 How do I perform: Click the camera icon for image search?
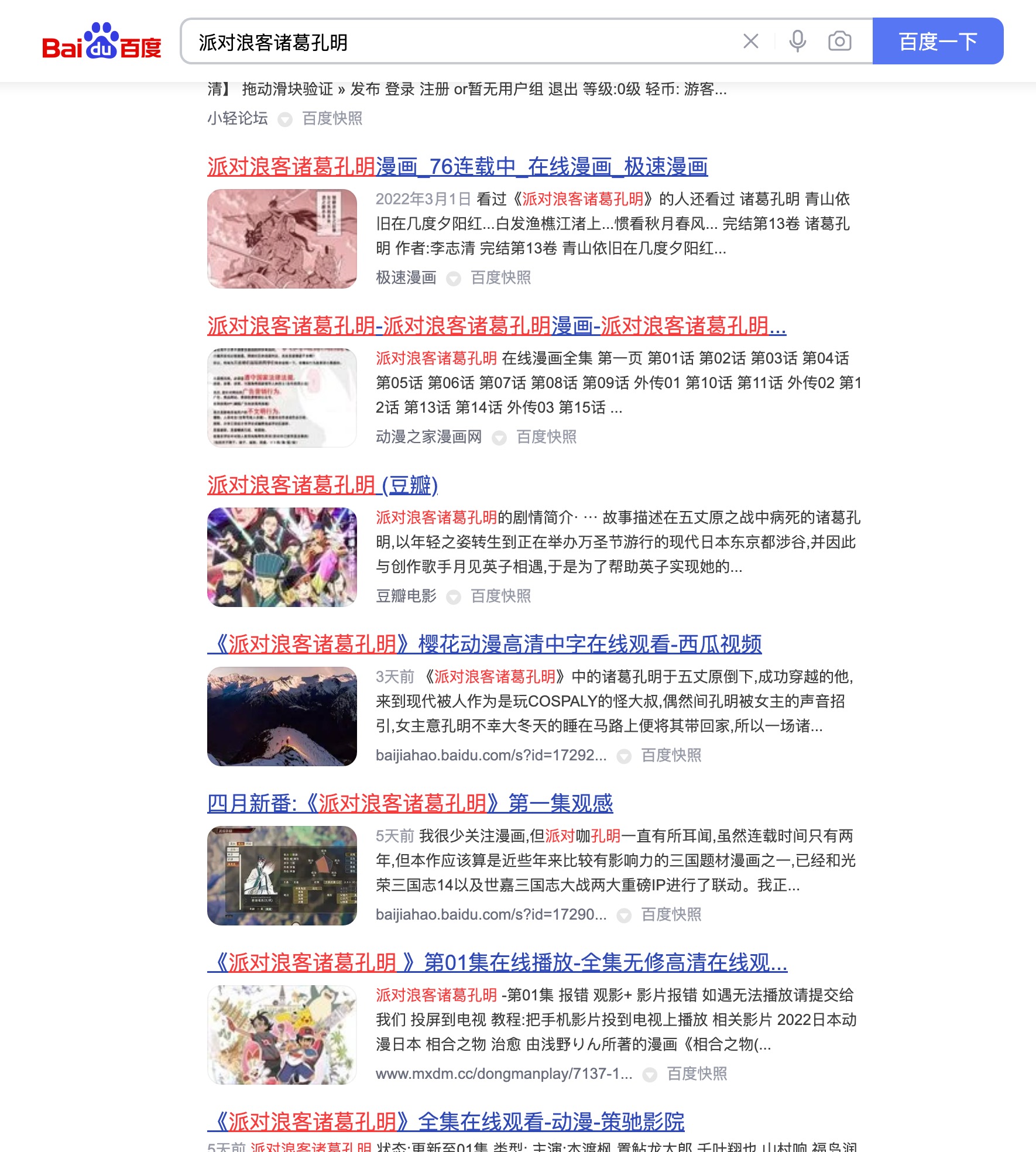click(839, 41)
